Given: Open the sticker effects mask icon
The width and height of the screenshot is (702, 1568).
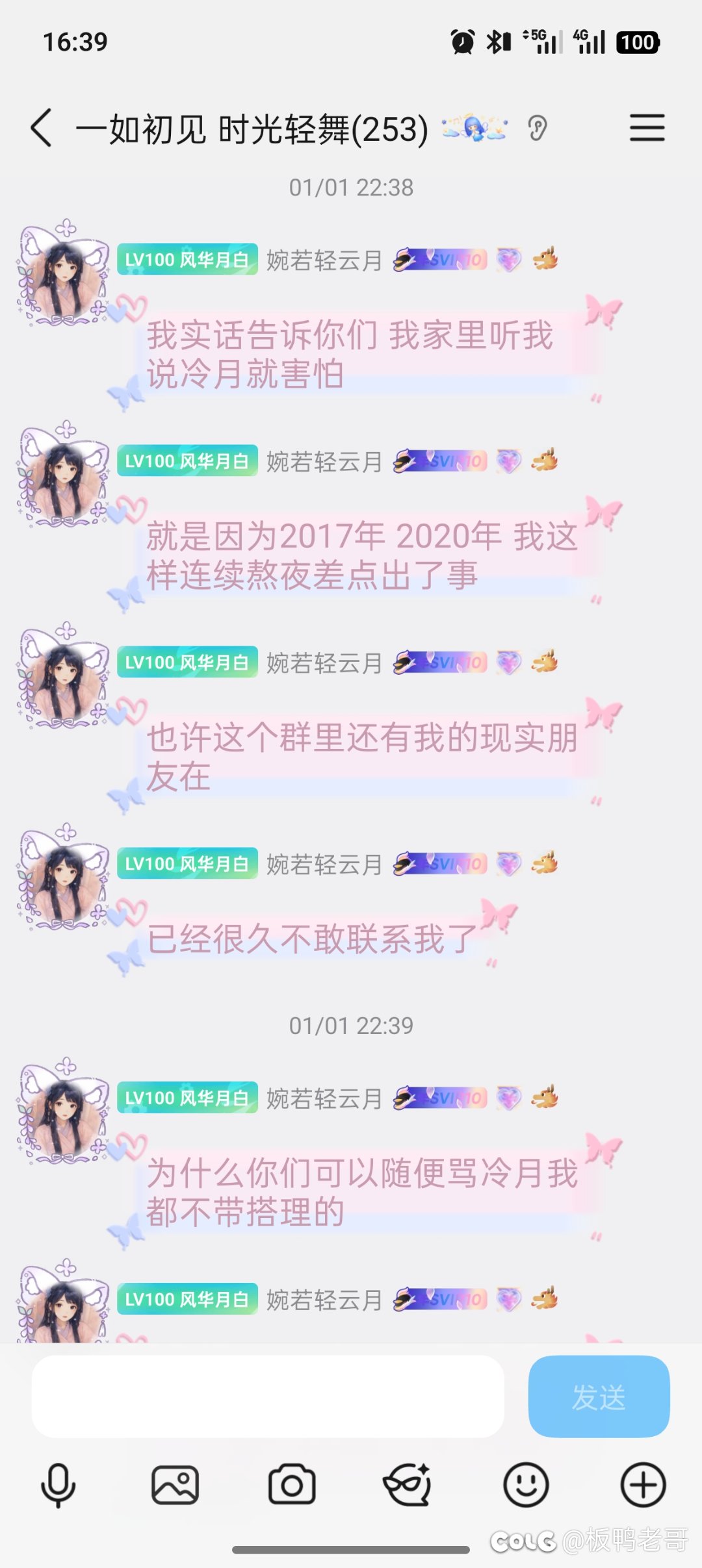Looking at the screenshot, I should pos(408,1485).
